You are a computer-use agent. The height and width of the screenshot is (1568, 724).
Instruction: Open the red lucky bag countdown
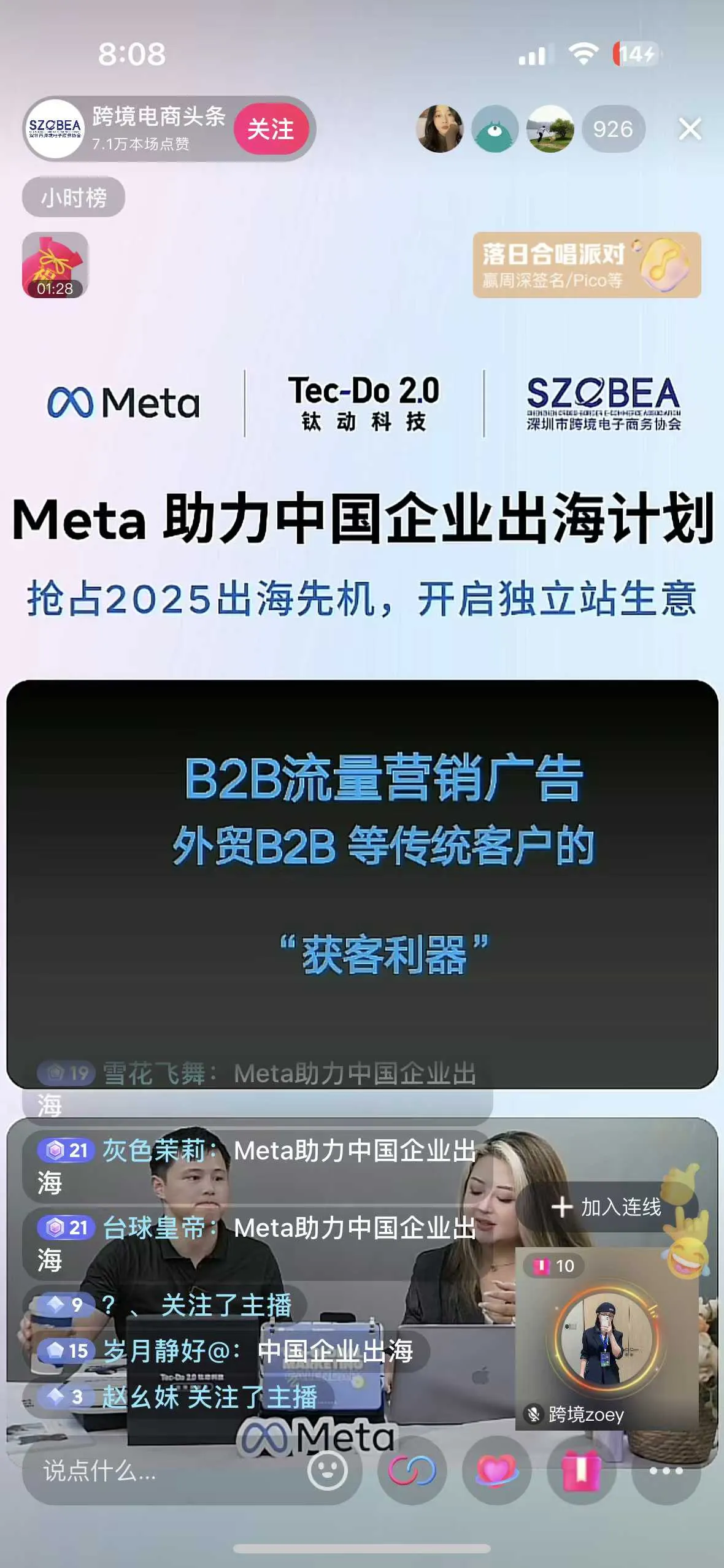click(x=55, y=265)
